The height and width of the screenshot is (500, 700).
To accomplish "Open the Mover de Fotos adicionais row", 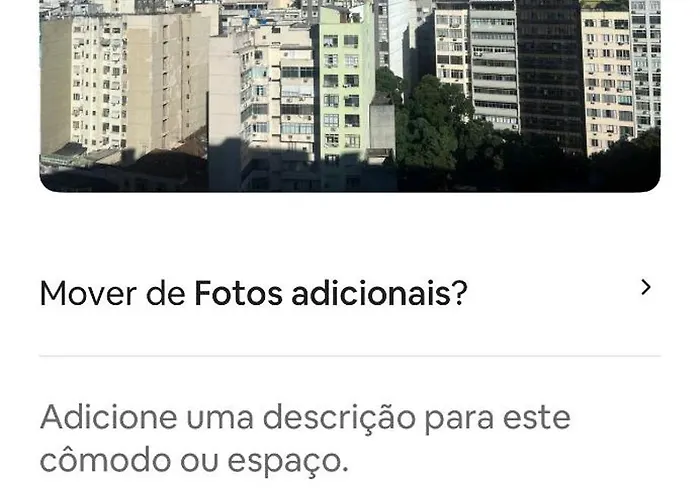I will [x=349, y=293].
